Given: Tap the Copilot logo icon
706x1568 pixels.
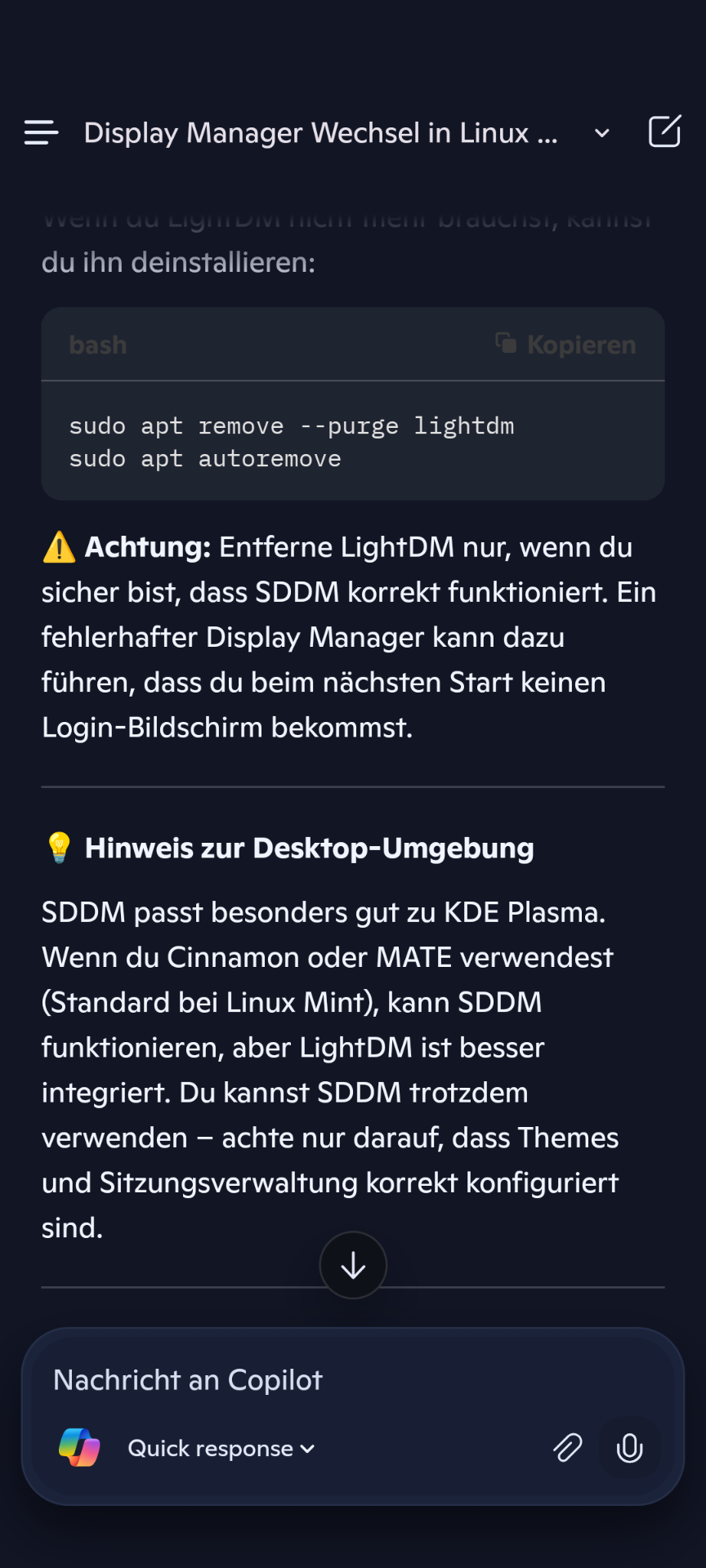Looking at the screenshot, I should 79,1448.
